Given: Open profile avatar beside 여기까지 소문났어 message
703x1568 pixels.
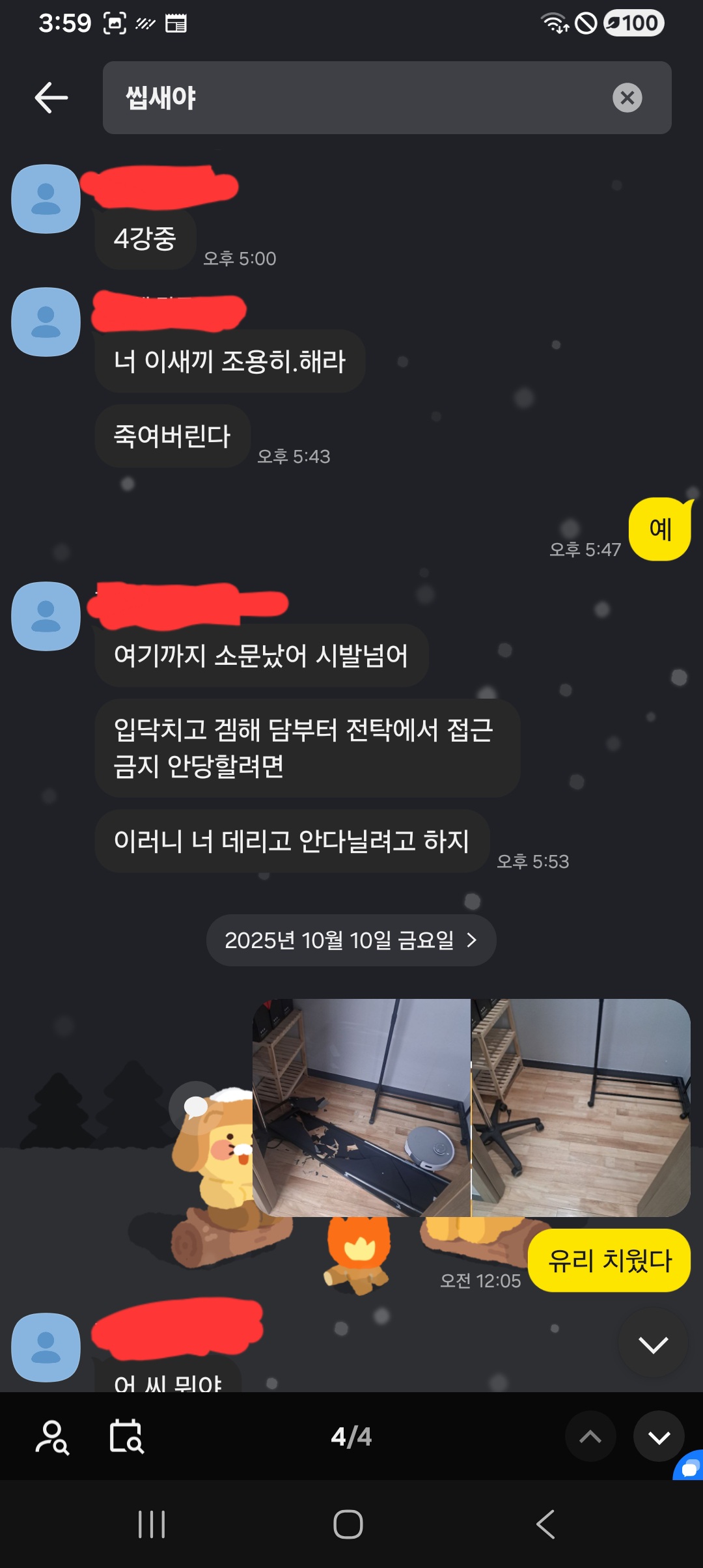Looking at the screenshot, I should [46, 616].
